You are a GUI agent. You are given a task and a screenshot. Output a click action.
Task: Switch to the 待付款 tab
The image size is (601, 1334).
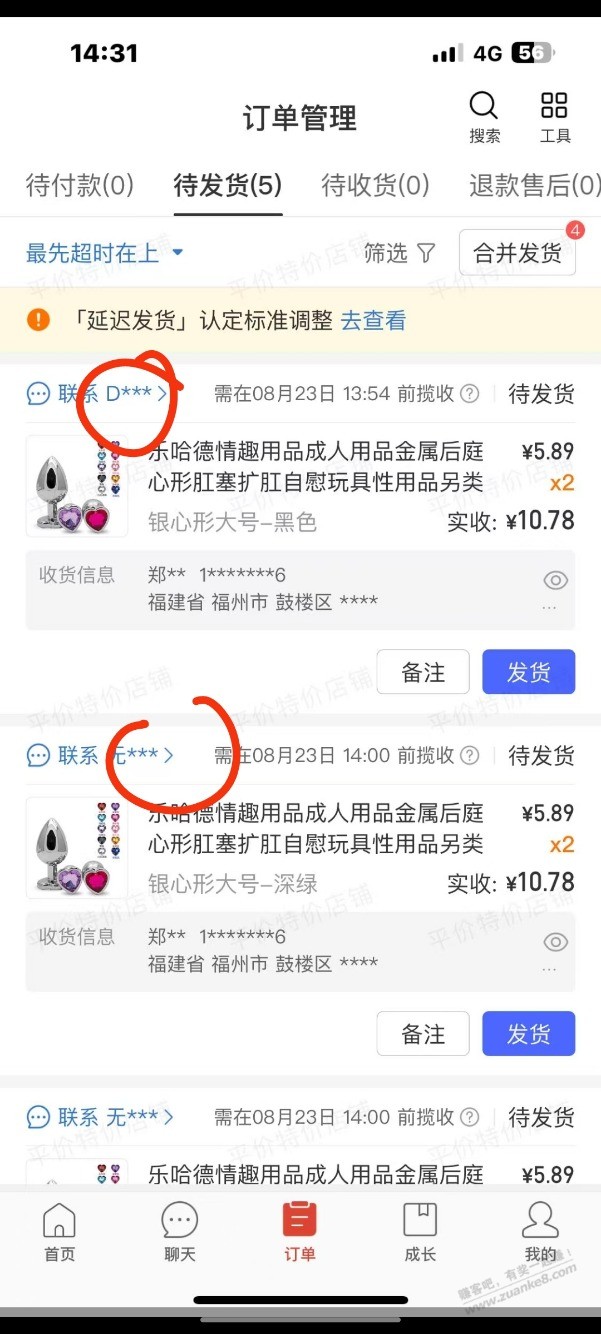coord(80,185)
